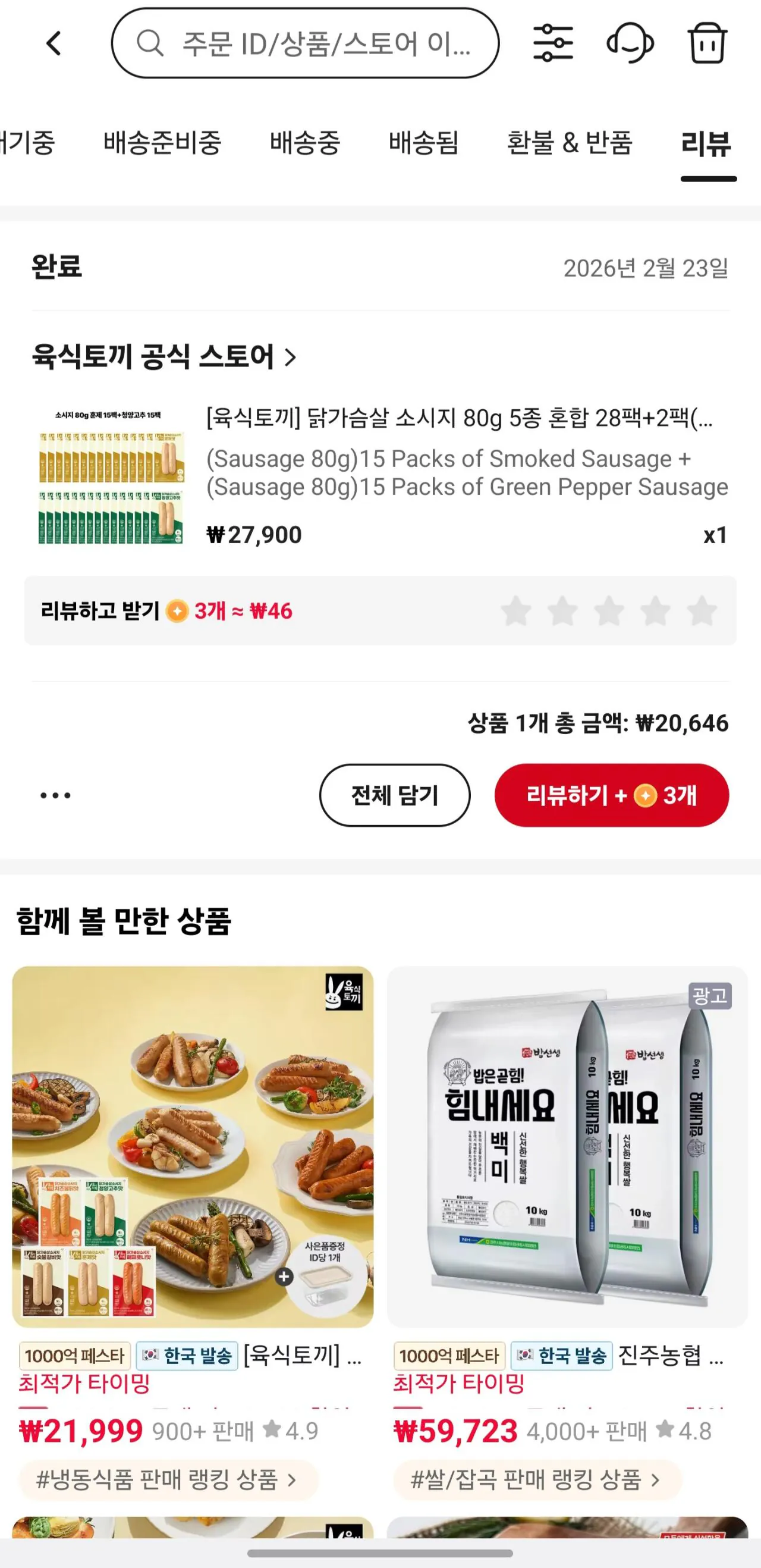The image size is (761, 1568).
Task: Open #쌀/잡곡 판매 랭킹 상품 chip
Action: [x=535, y=1480]
